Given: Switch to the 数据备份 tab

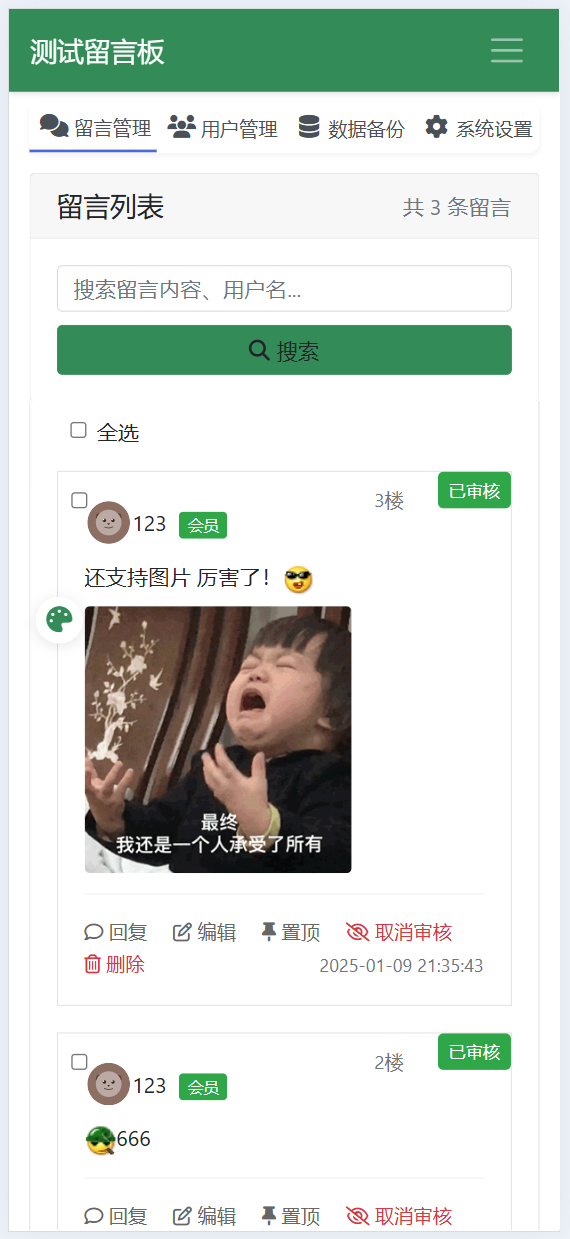Looking at the screenshot, I should 351,128.
